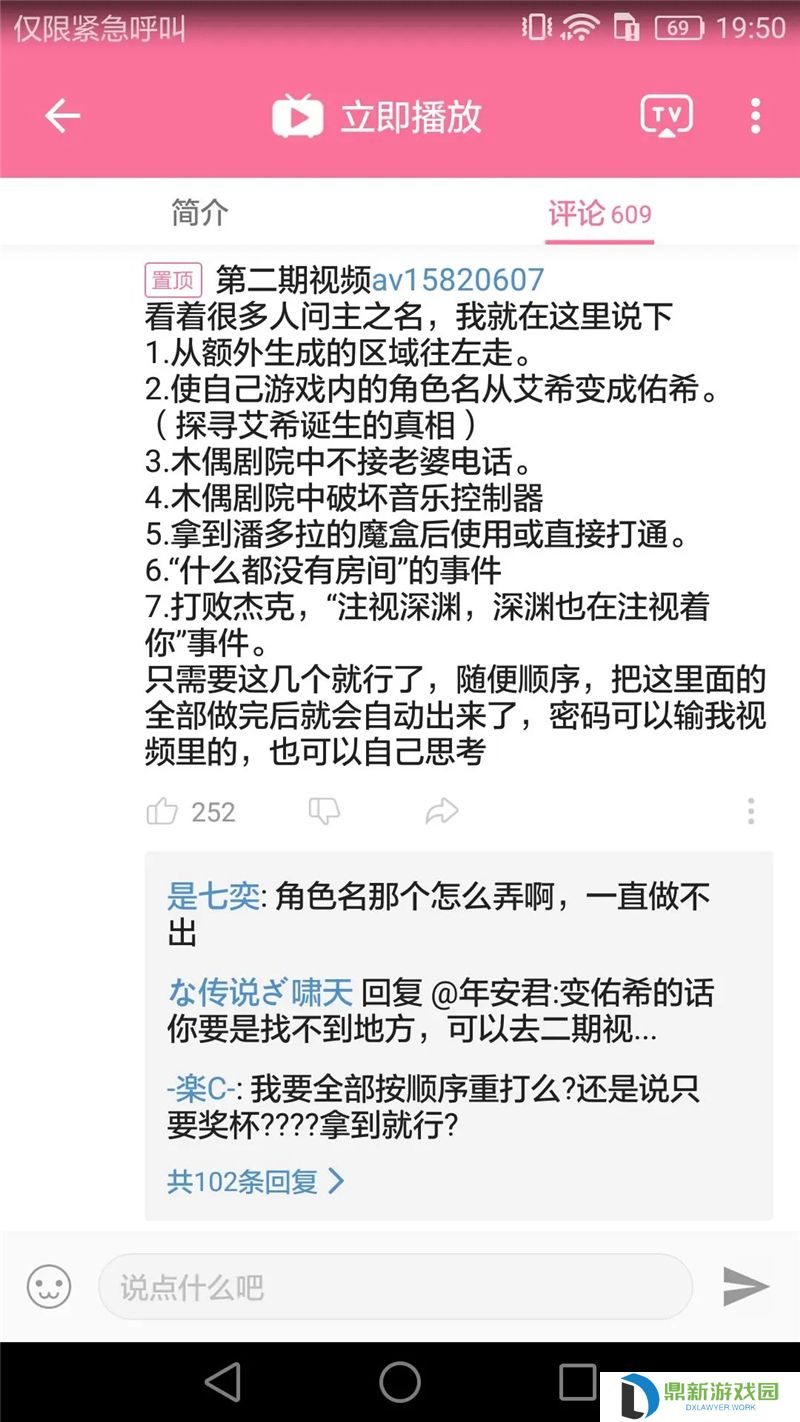
Task: Dislike the pinned comment
Action: click(x=324, y=811)
